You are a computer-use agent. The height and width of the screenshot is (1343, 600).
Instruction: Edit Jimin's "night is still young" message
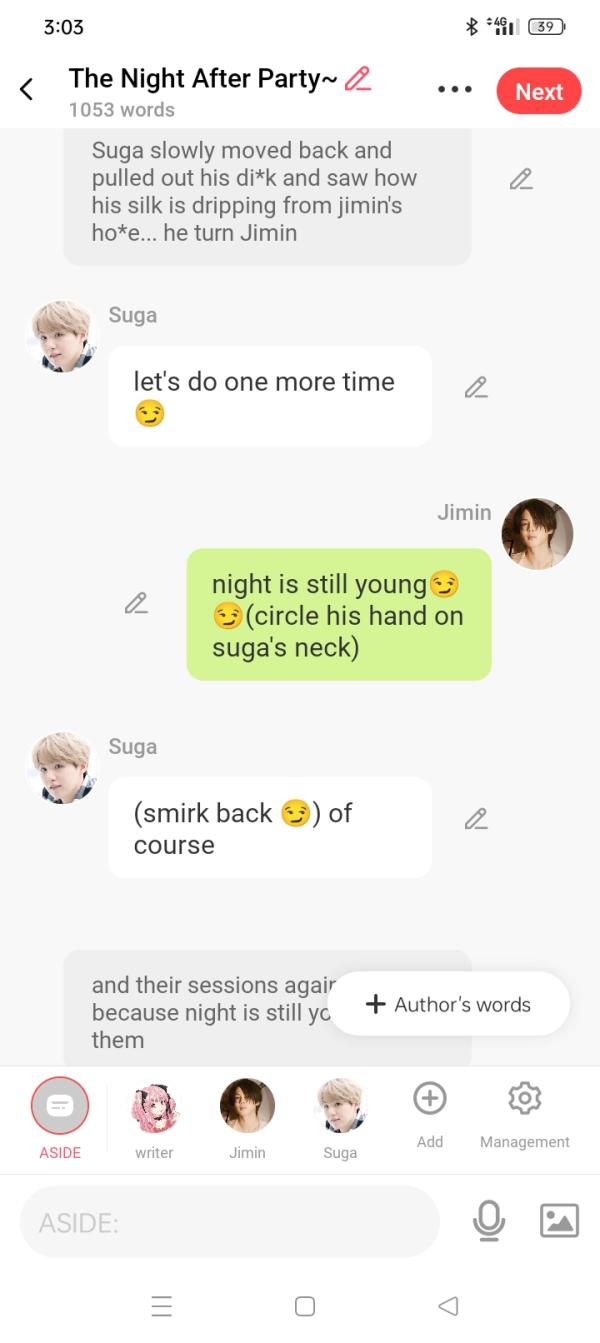(136, 603)
